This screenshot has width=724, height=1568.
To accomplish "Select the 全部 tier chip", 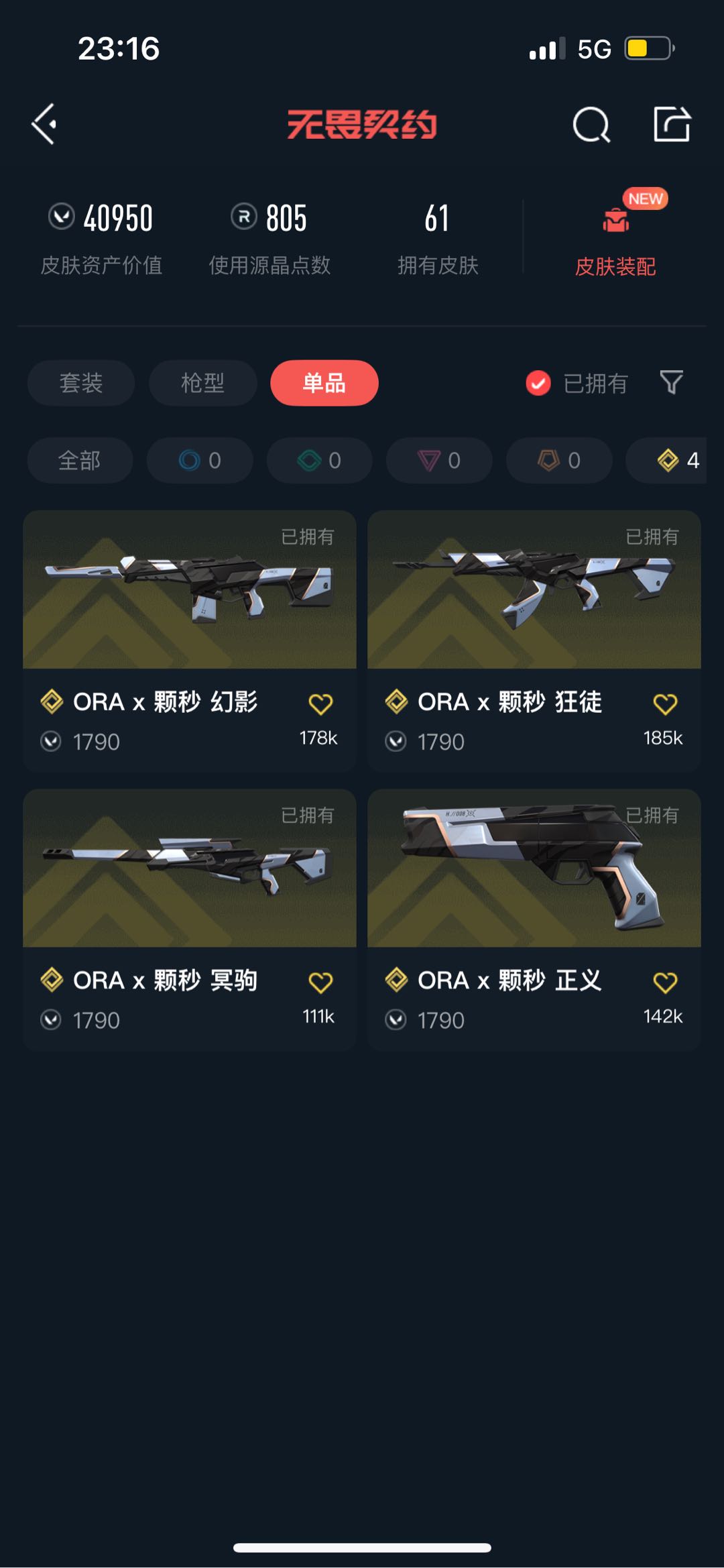I will coord(80,460).
